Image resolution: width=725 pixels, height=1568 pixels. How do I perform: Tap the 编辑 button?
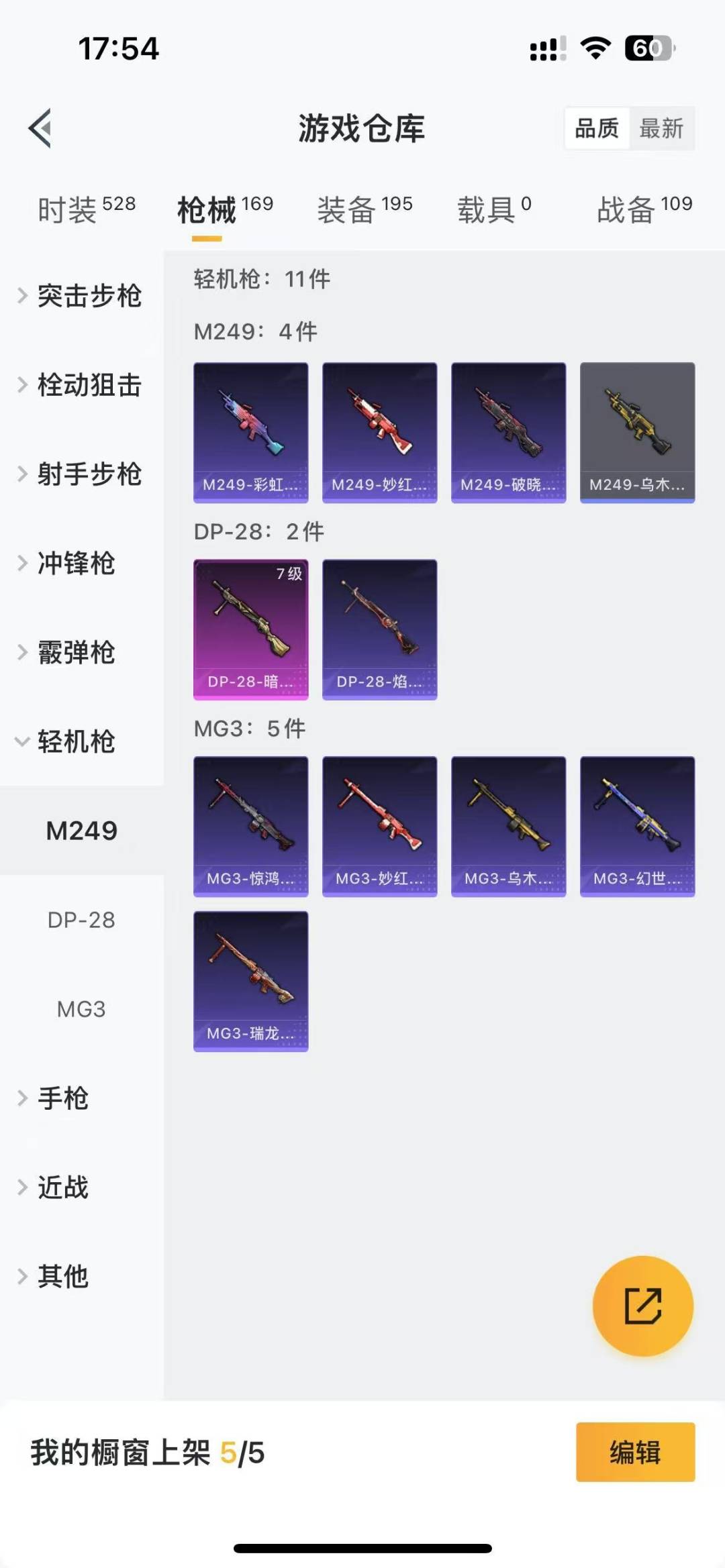point(635,1452)
